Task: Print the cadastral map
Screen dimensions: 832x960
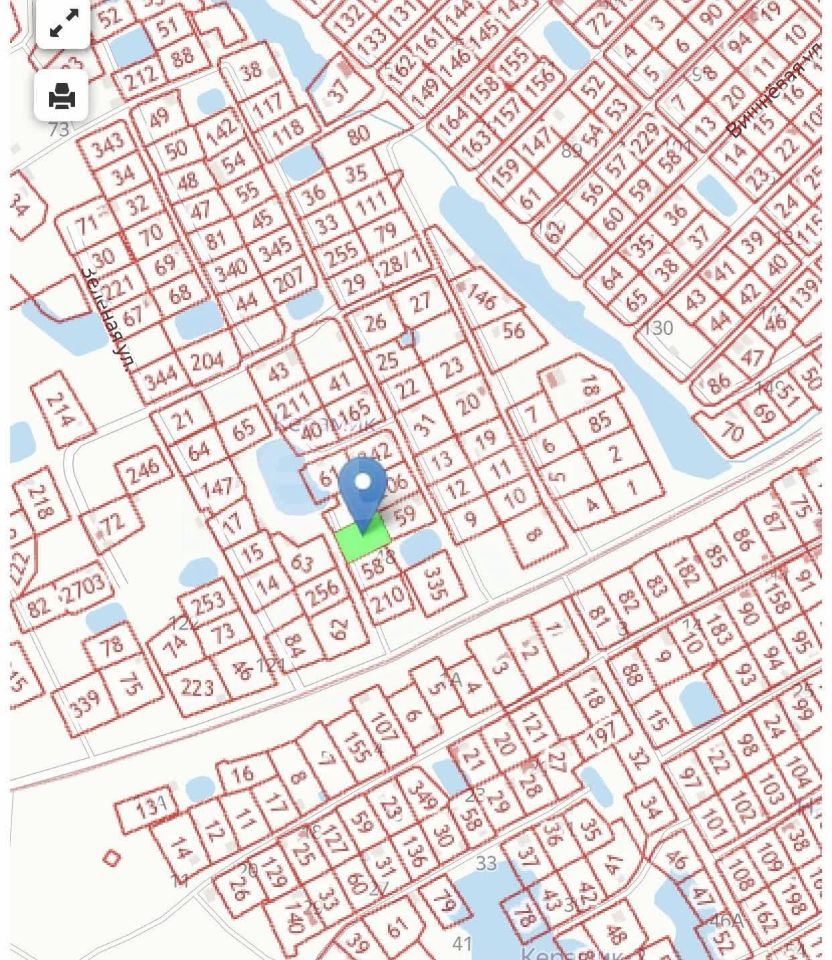Action: (x=62, y=95)
